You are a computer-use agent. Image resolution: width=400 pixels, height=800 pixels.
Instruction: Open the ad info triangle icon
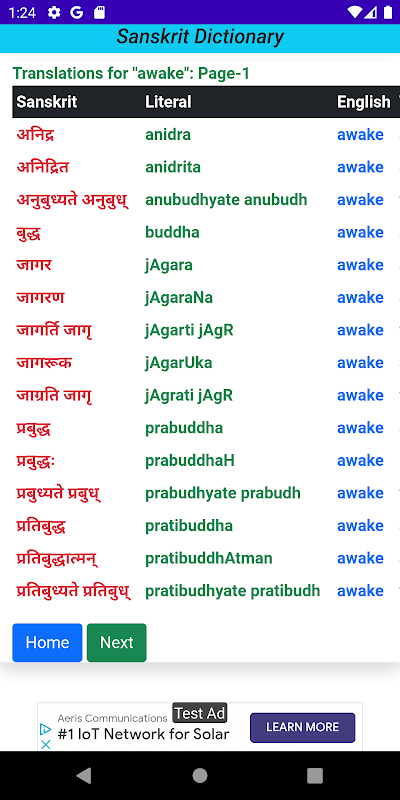tap(45, 730)
